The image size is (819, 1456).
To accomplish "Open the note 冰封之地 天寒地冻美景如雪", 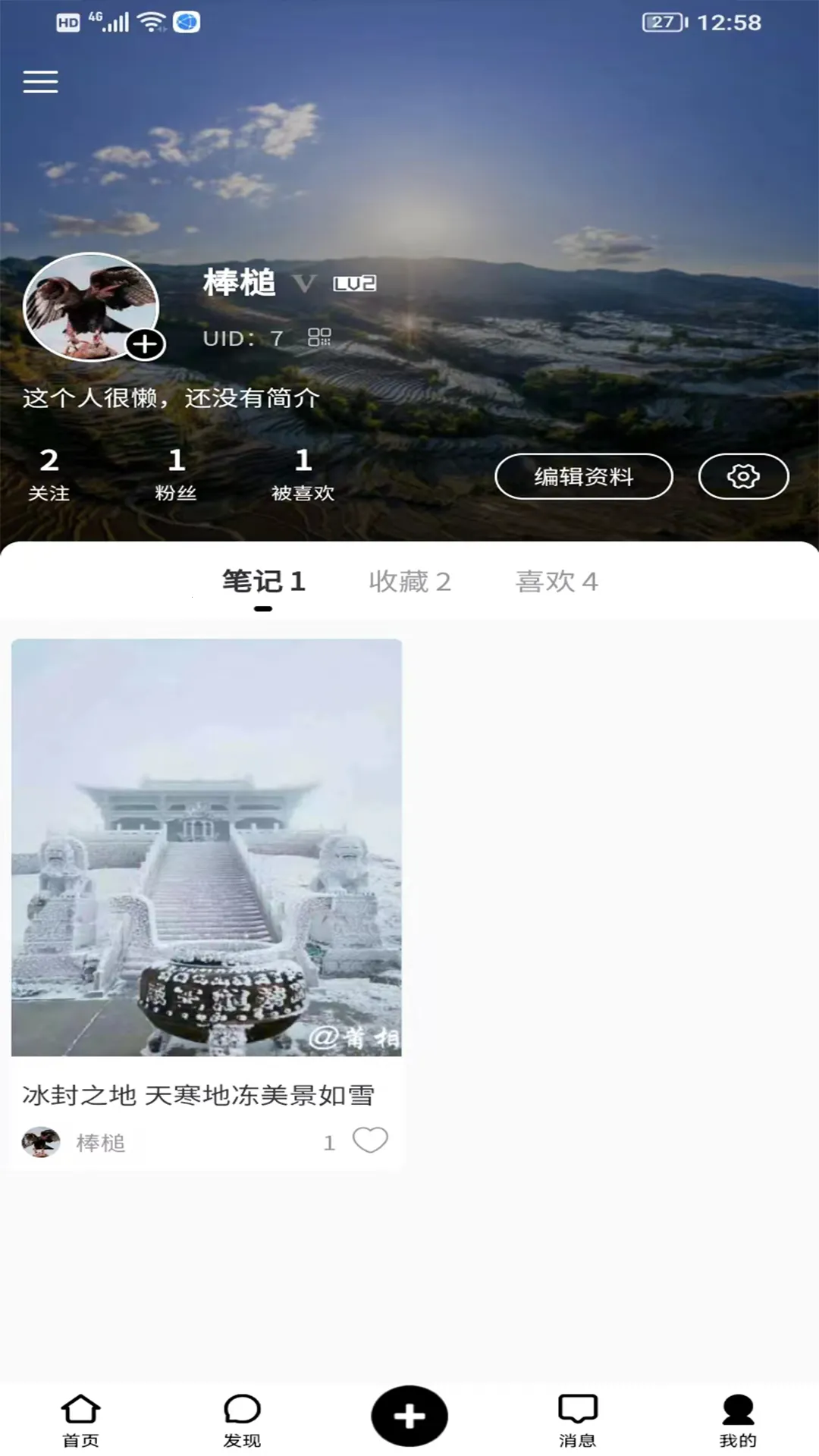I will [x=206, y=848].
